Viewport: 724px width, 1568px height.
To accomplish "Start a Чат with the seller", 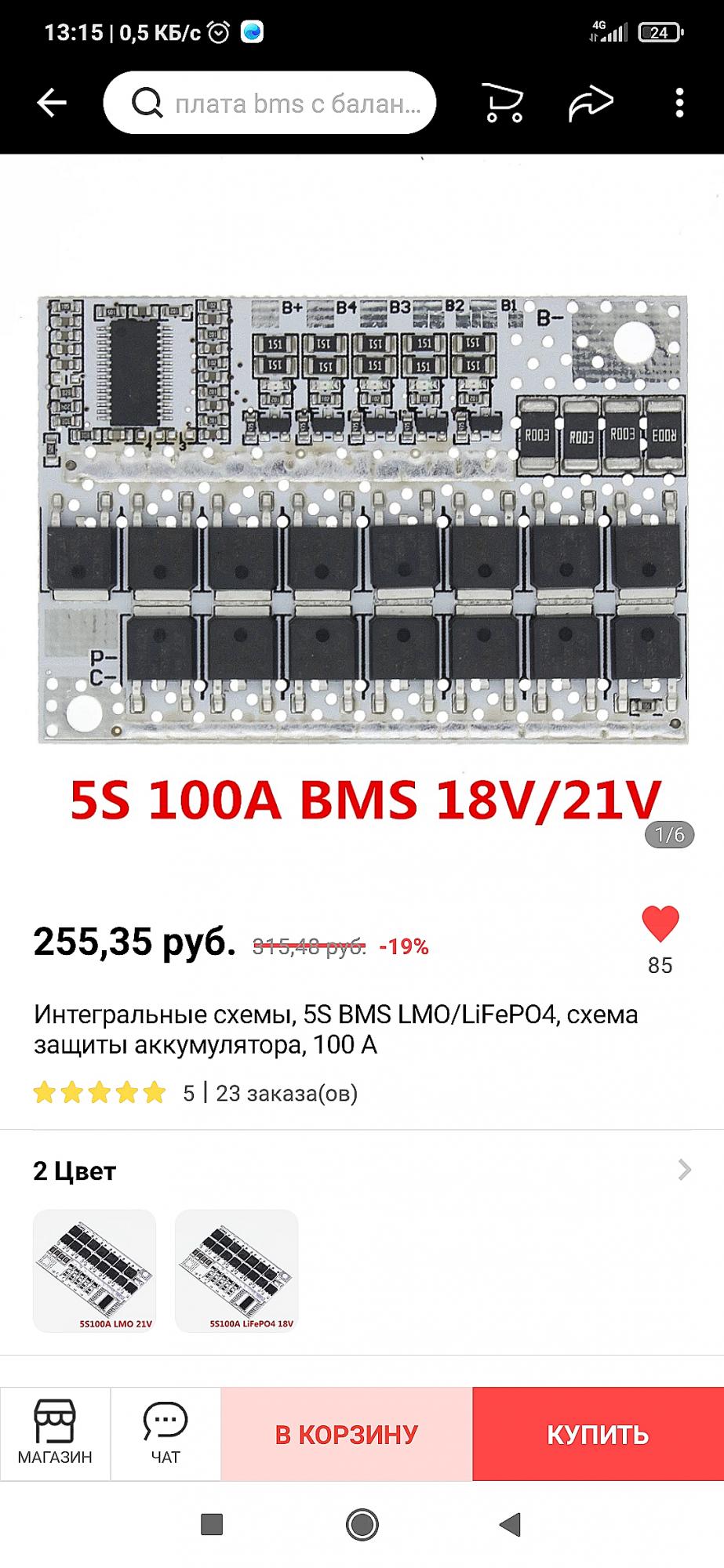I will click(x=166, y=1433).
